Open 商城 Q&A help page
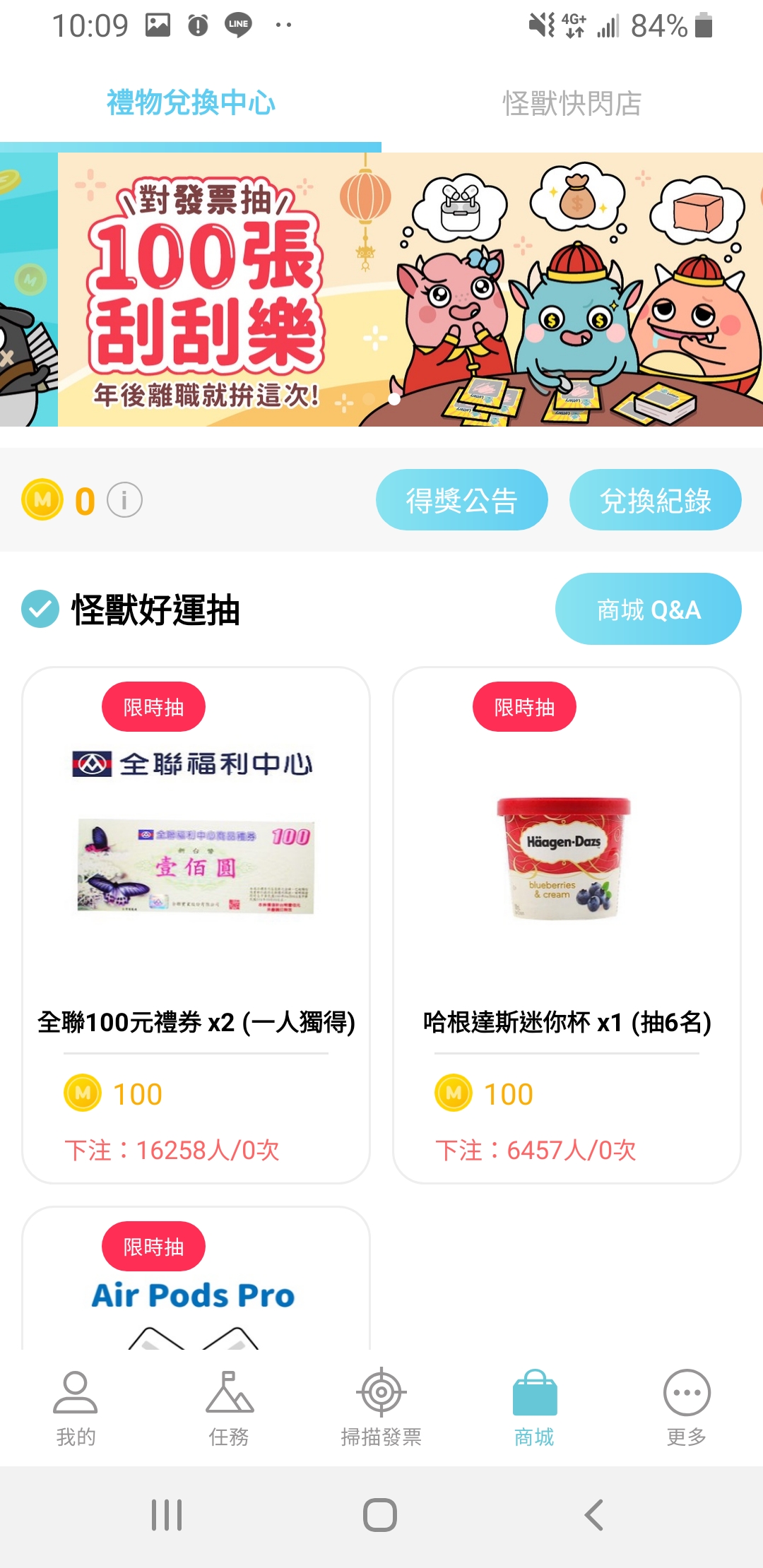The height and width of the screenshot is (1568, 763). (648, 609)
